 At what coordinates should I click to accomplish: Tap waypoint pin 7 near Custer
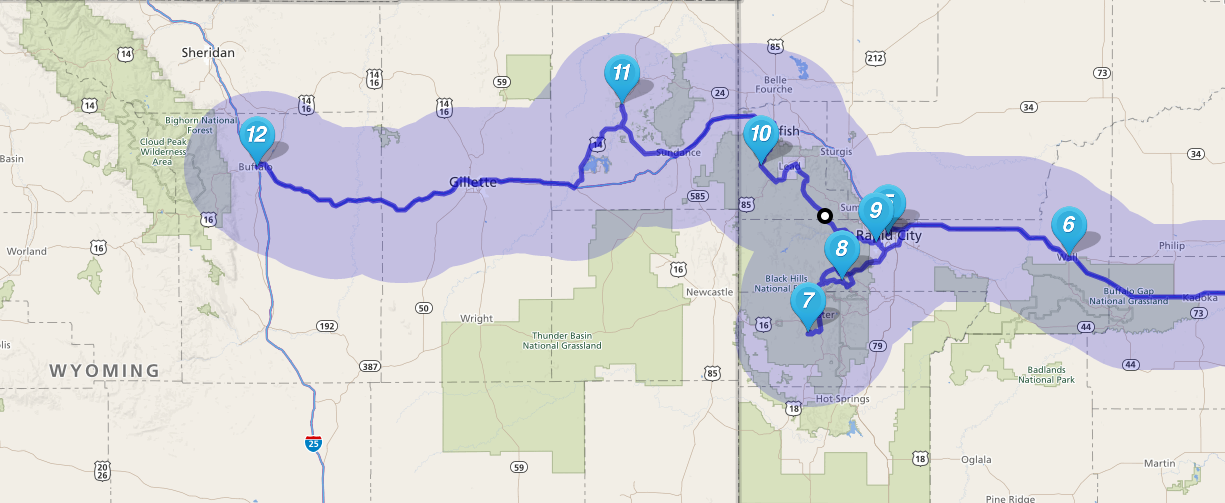(x=808, y=301)
